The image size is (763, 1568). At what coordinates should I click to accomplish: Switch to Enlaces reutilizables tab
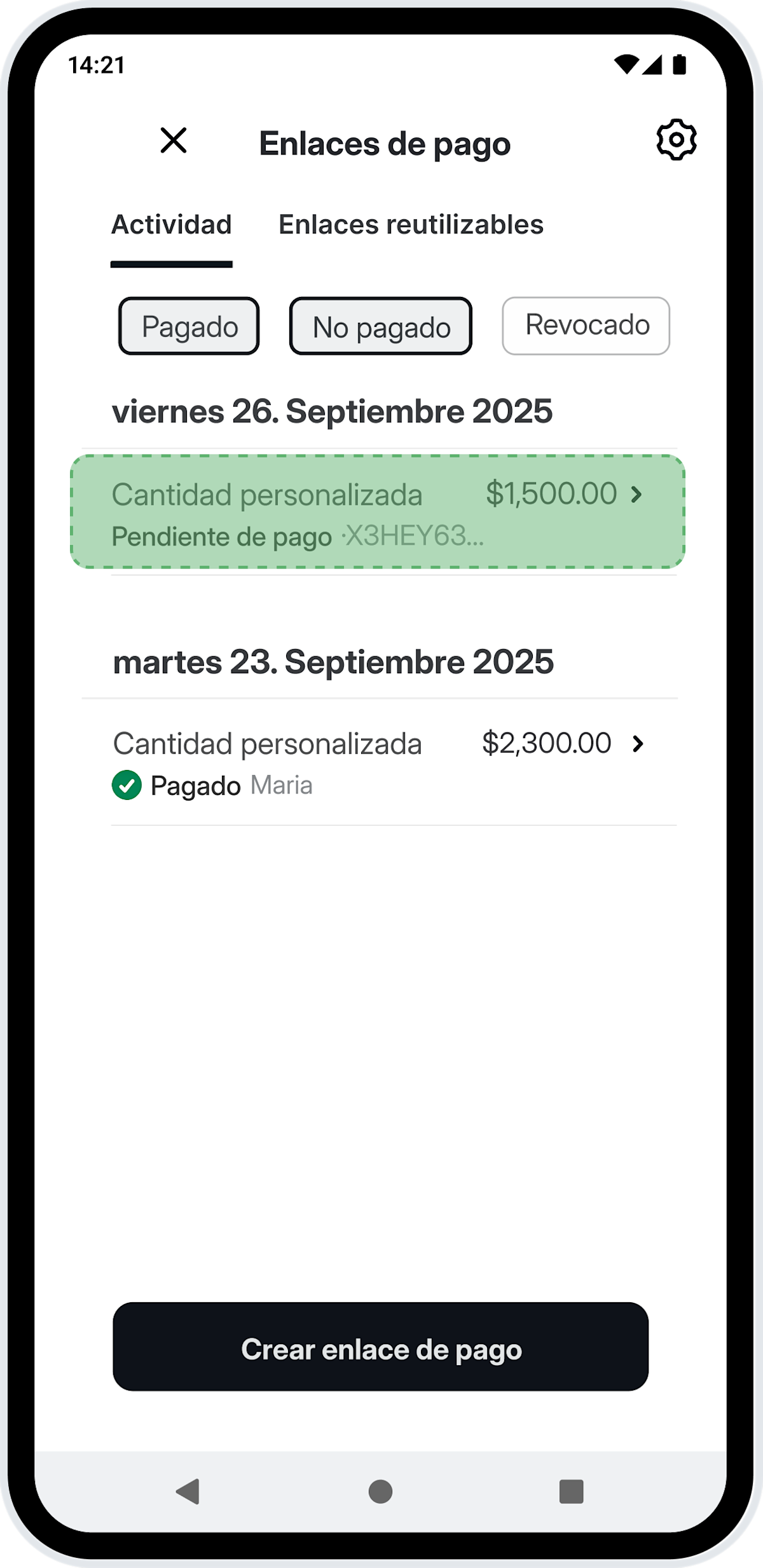pos(411,225)
